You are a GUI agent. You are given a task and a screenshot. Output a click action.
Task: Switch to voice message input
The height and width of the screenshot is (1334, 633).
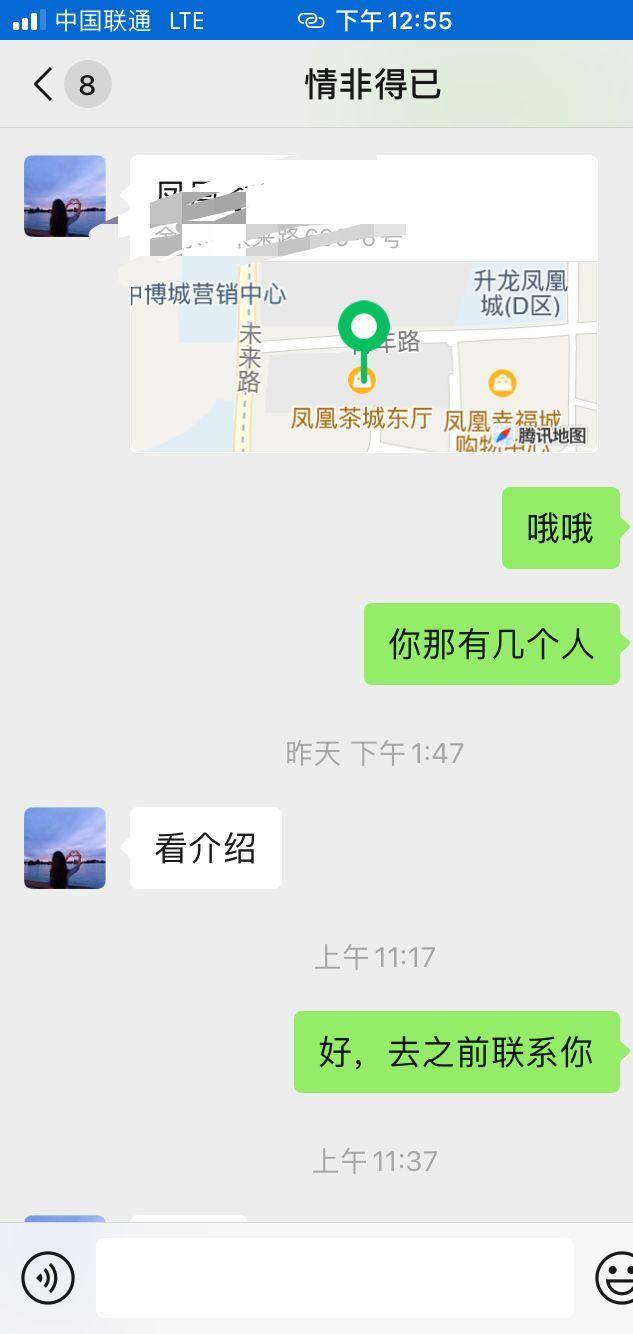coord(47,1277)
